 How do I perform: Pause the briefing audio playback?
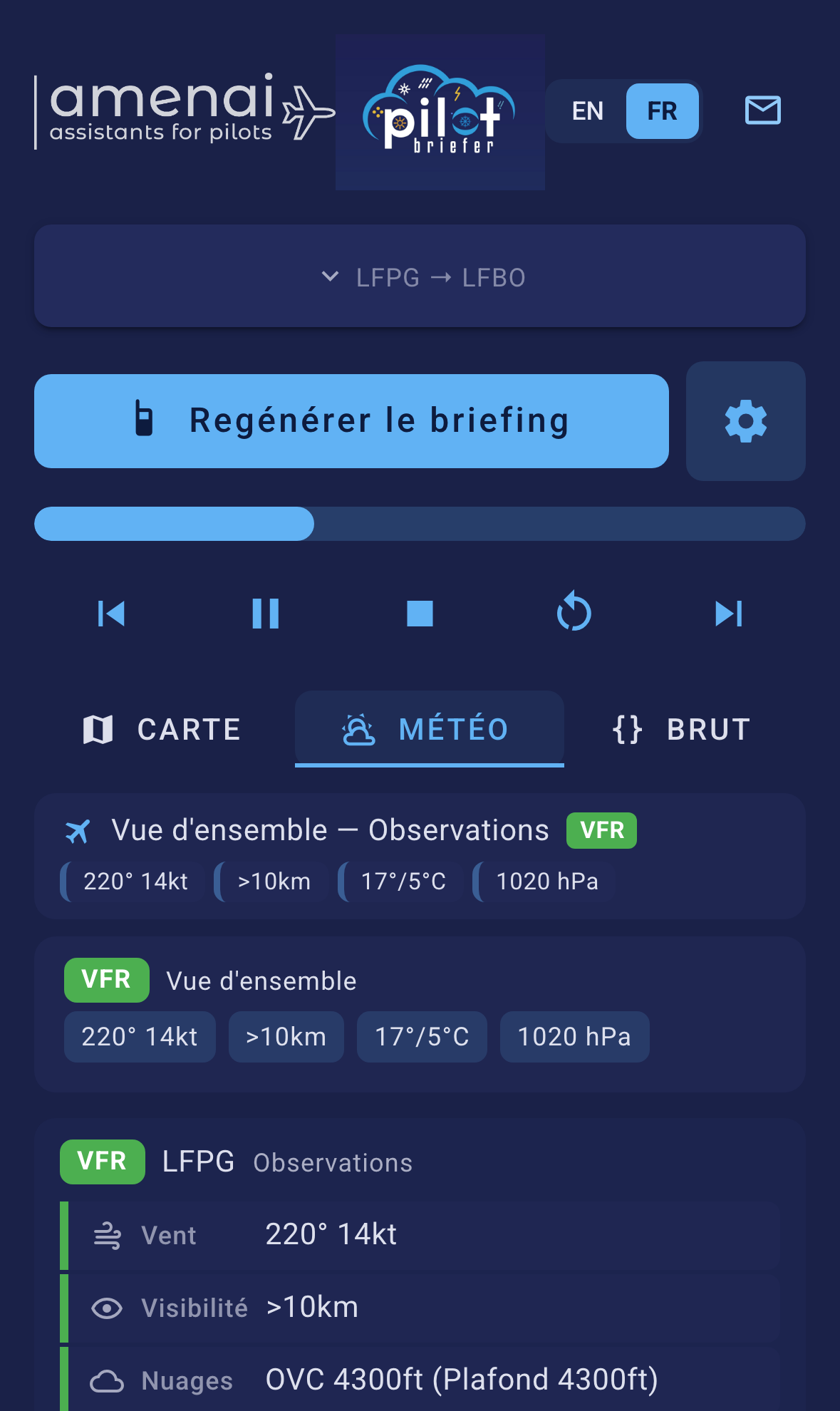pos(266,613)
